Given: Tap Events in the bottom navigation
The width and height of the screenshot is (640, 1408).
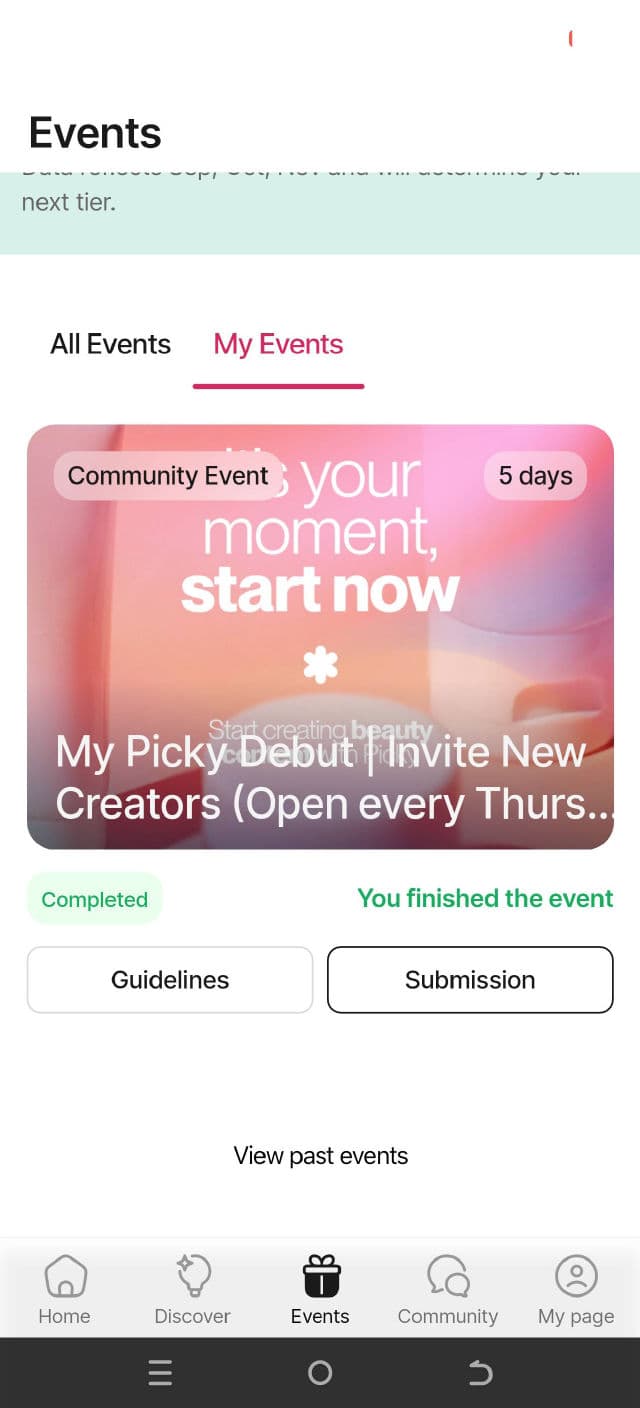Looking at the screenshot, I should click(x=320, y=1290).
